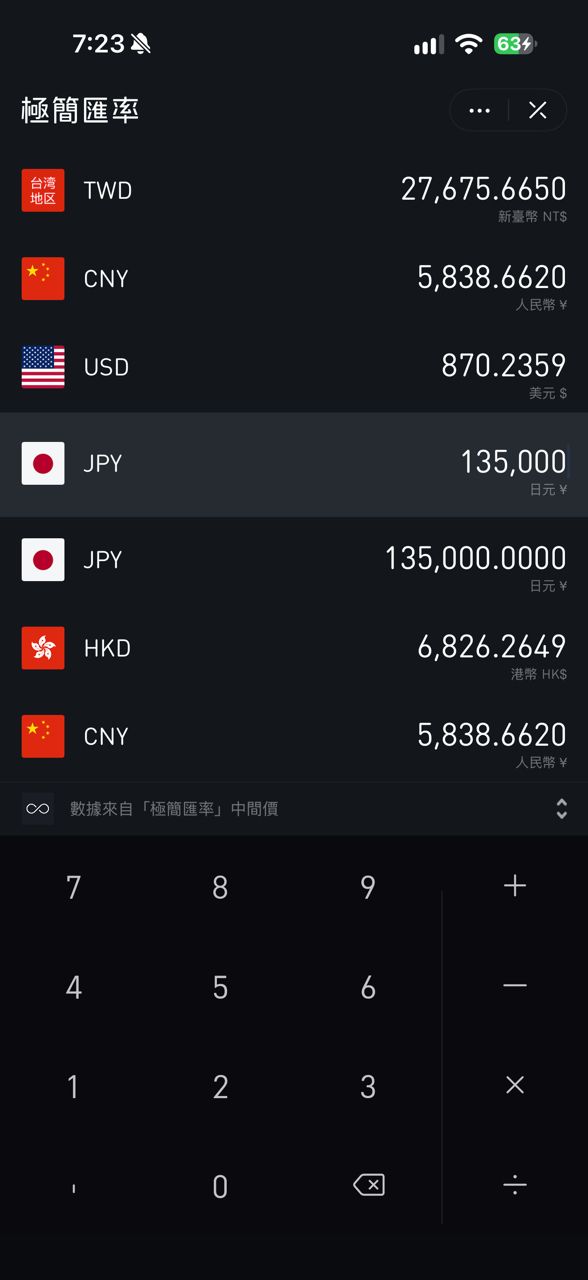This screenshot has height=1280, width=588.
Task: Open the three-dot more options menu
Action: pyautogui.click(x=479, y=110)
